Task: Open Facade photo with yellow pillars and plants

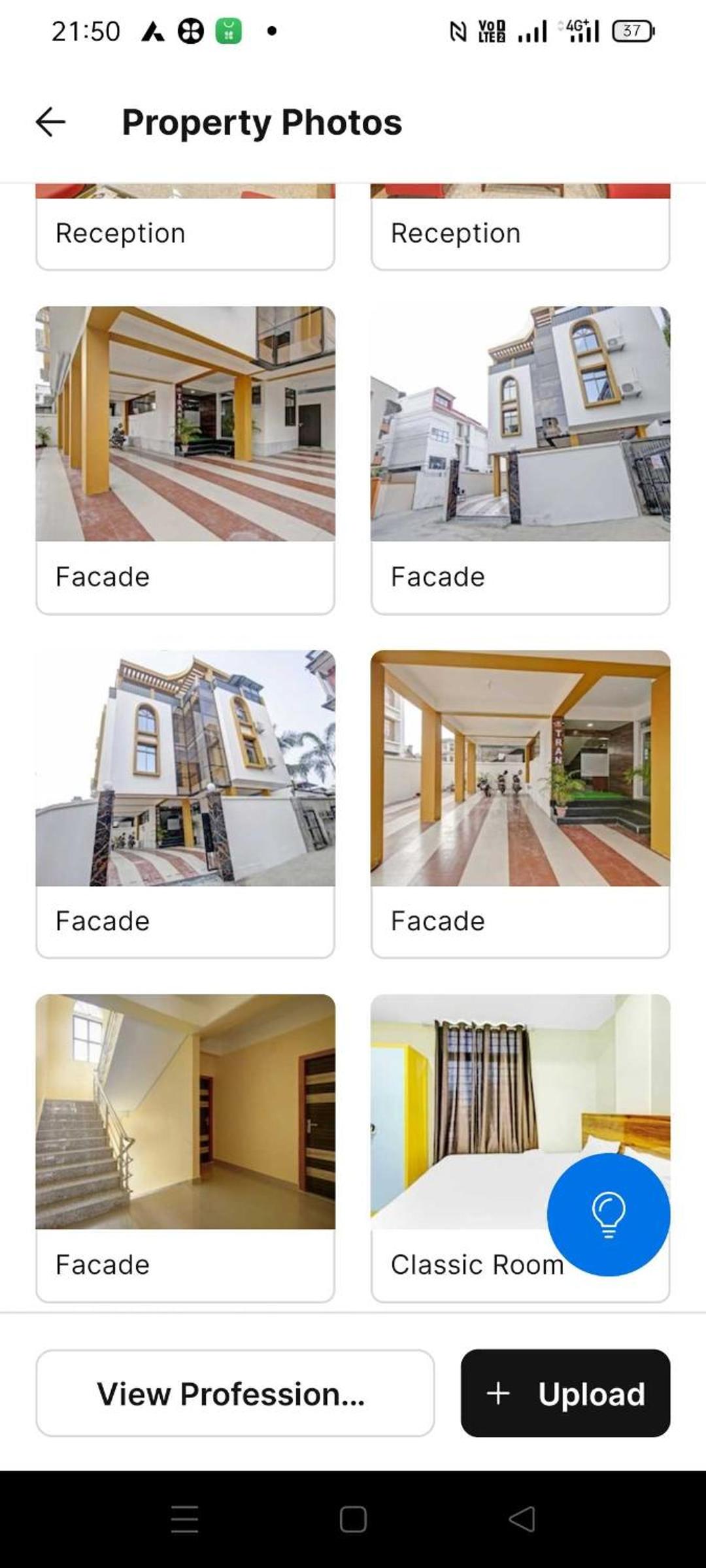Action: (520, 768)
